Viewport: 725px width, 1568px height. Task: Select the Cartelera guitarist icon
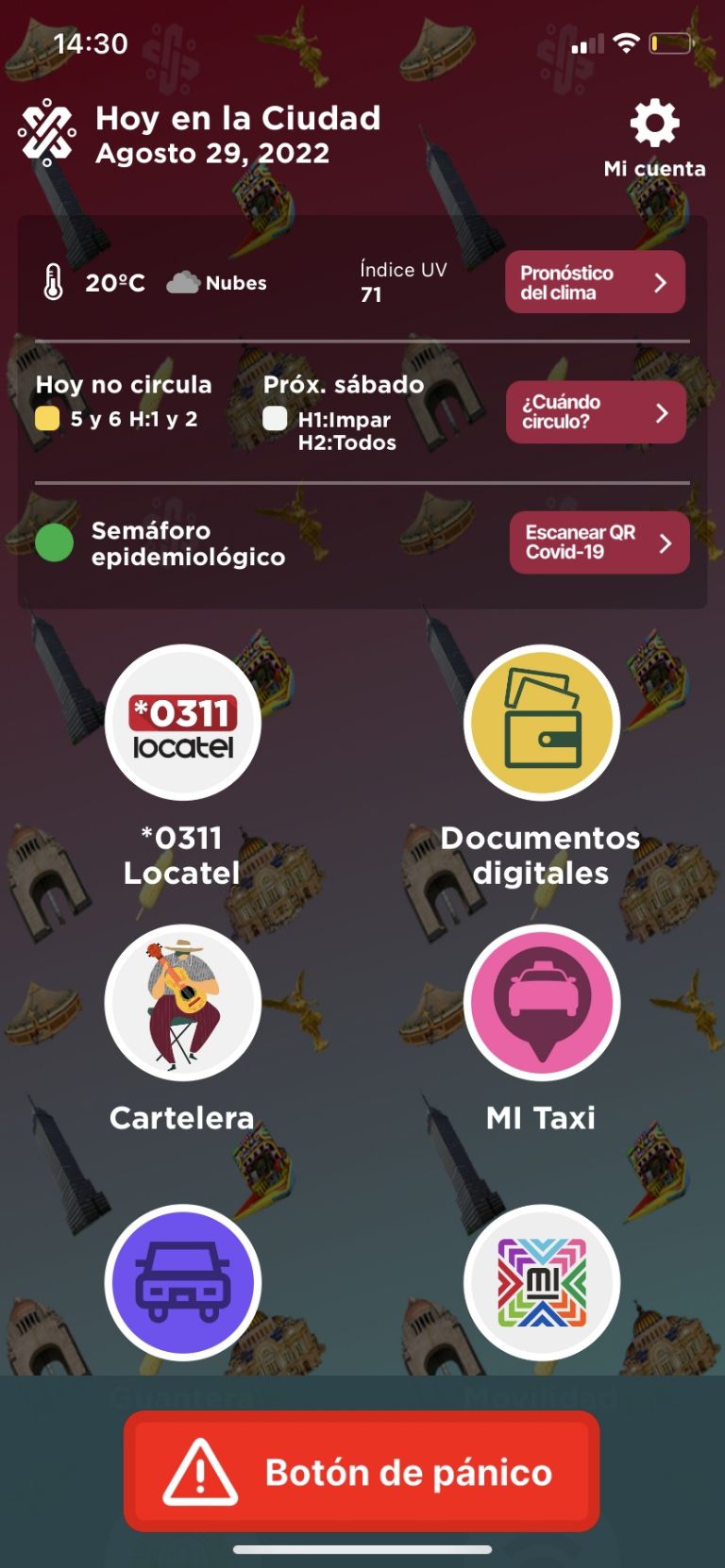click(x=182, y=1003)
